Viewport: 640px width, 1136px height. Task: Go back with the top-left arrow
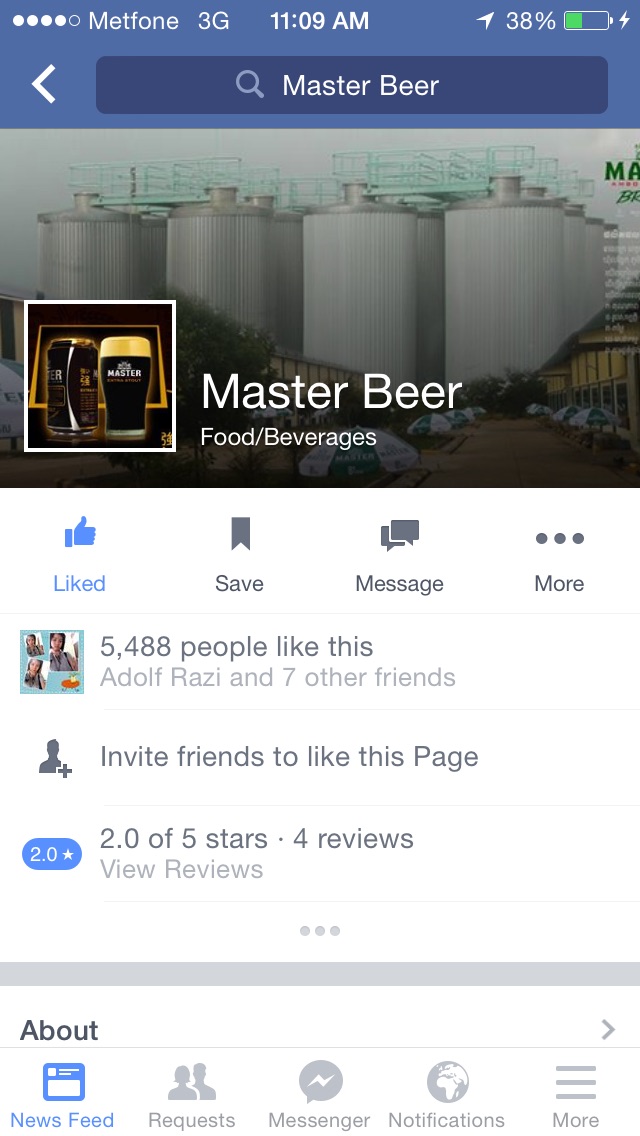(x=44, y=85)
